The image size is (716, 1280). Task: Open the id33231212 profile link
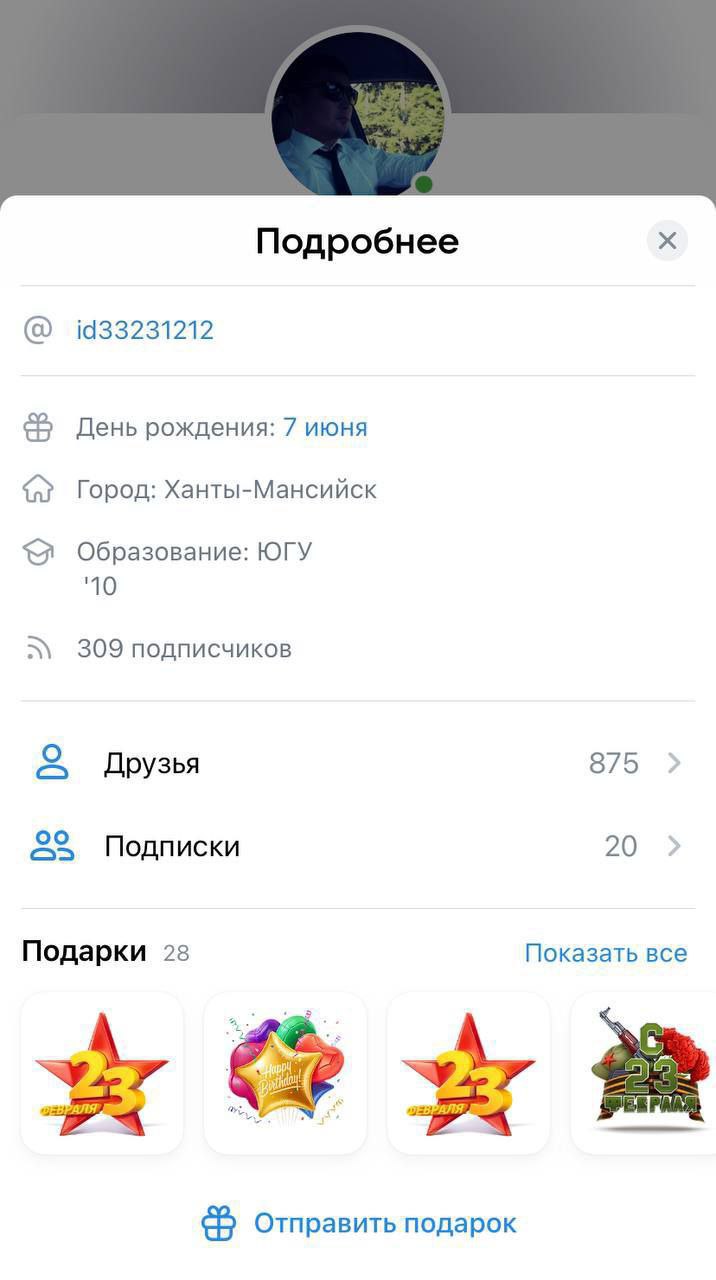coord(145,330)
